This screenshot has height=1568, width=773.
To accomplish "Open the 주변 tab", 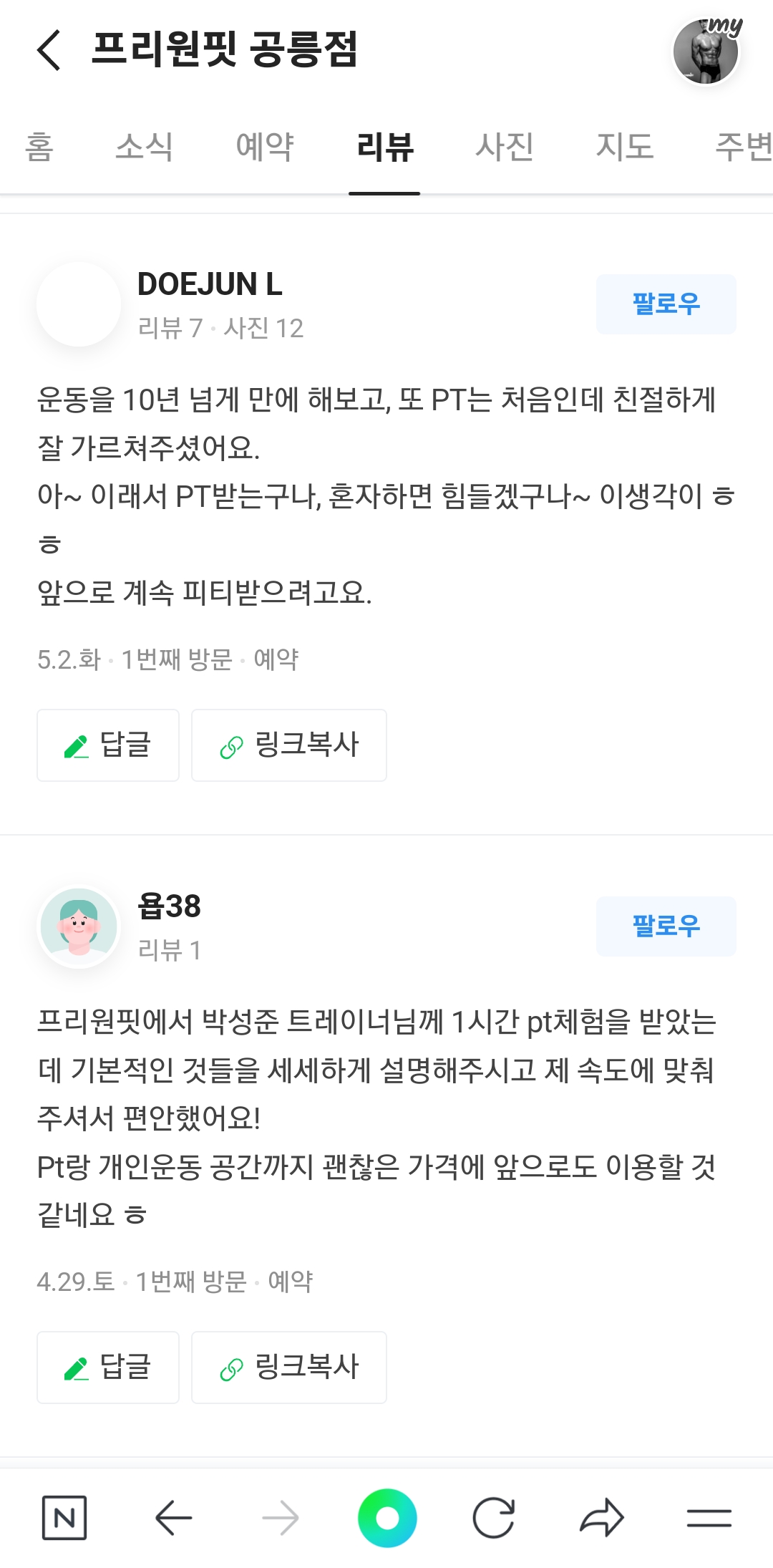I will [743, 147].
